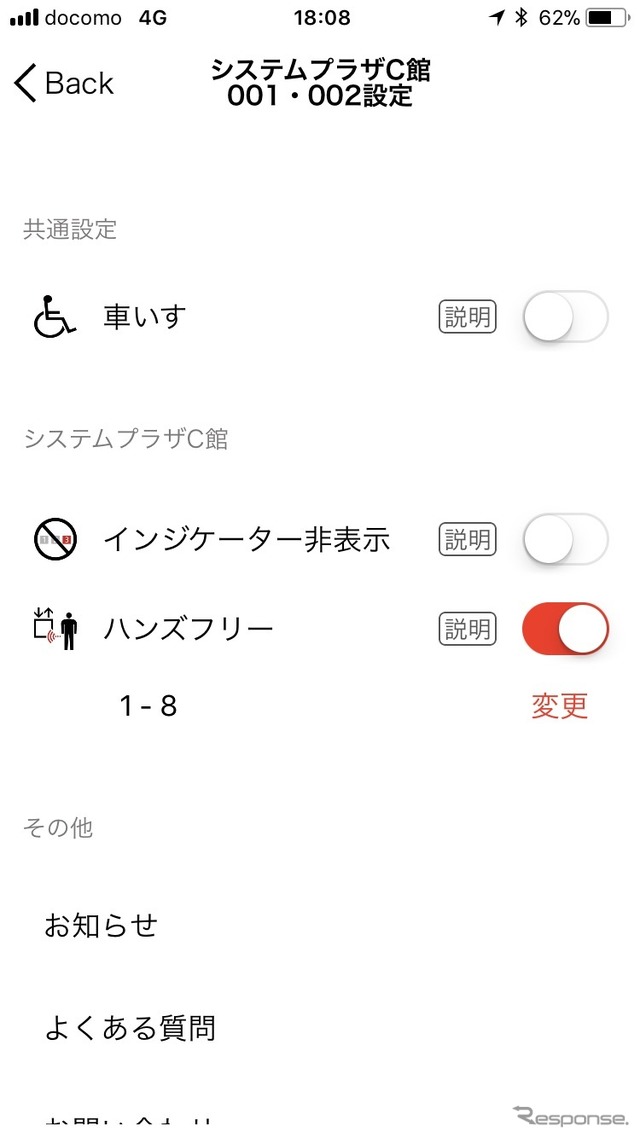Tap 変更 to change floors 1-8

[559, 706]
